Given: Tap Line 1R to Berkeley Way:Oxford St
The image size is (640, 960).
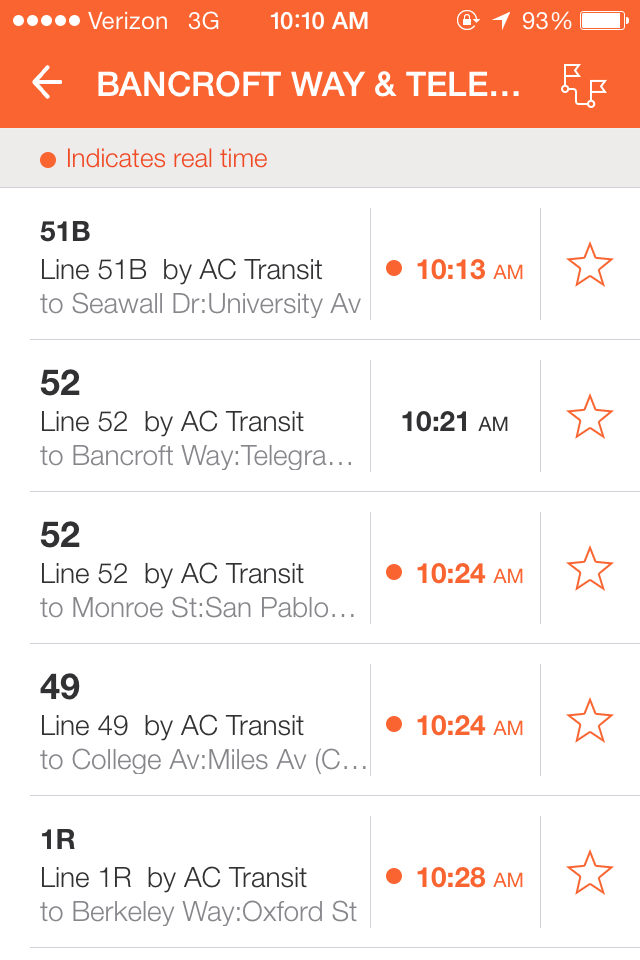Looking at the screenshot, I should point(200,876).
